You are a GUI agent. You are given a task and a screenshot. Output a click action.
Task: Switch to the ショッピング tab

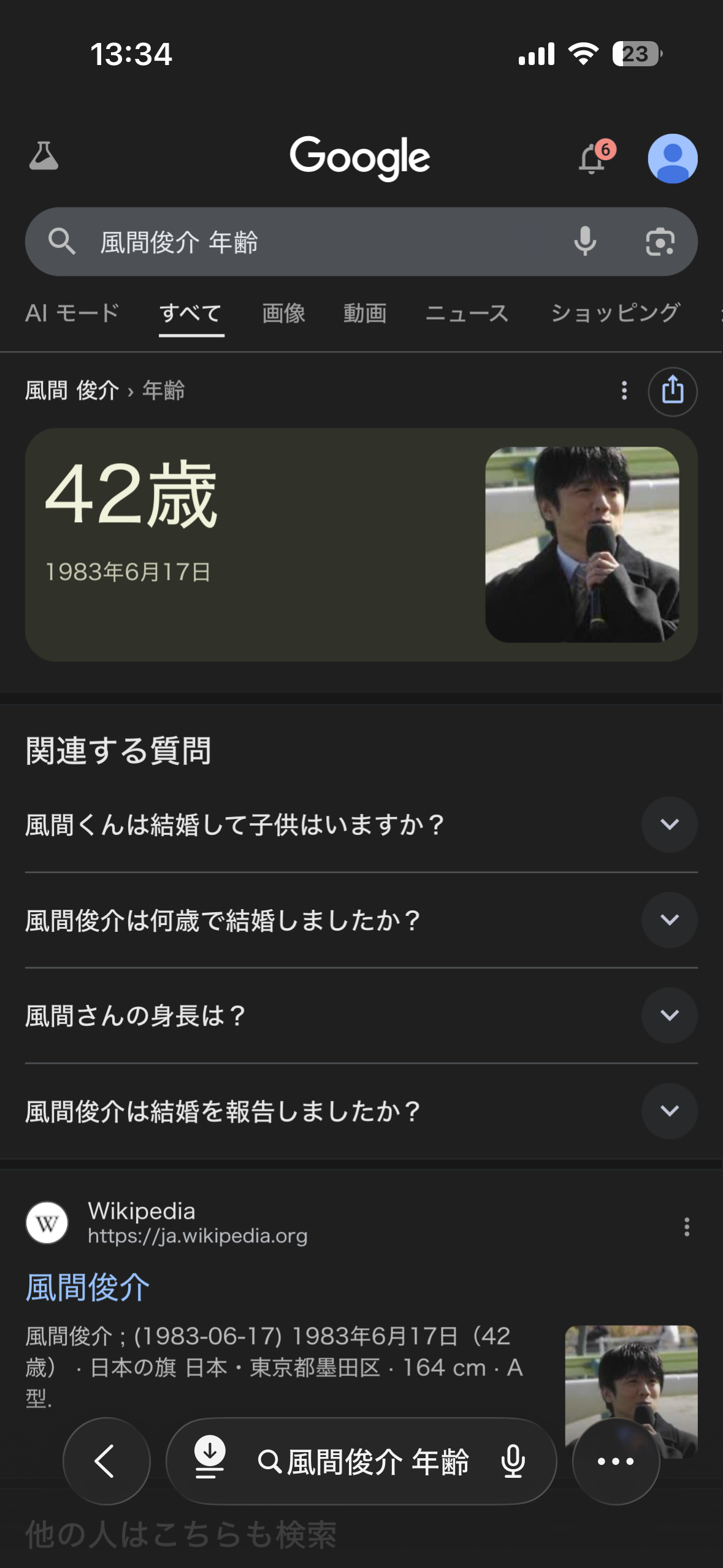click(615, 313)
